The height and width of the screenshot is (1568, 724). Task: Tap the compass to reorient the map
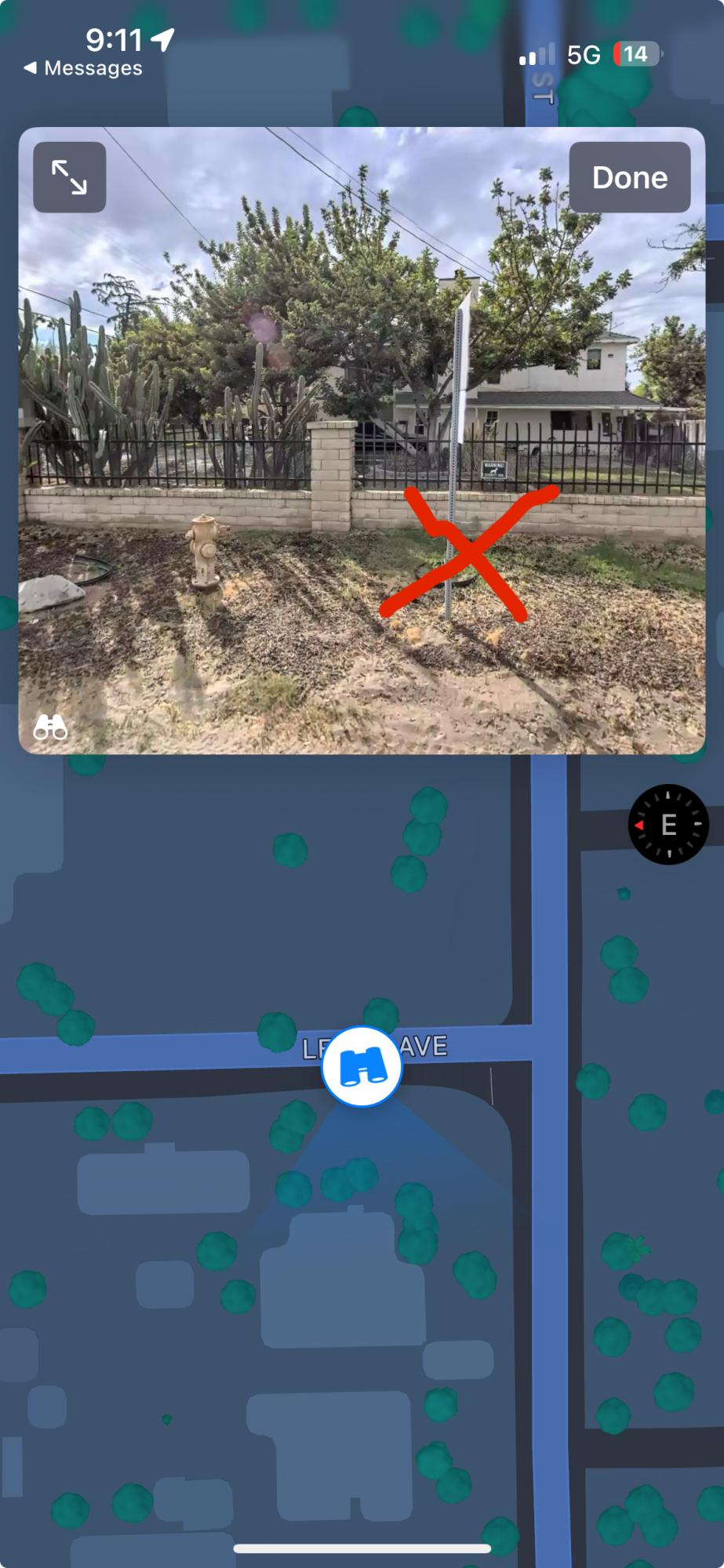pyautogui.click(x=668, y=824)
